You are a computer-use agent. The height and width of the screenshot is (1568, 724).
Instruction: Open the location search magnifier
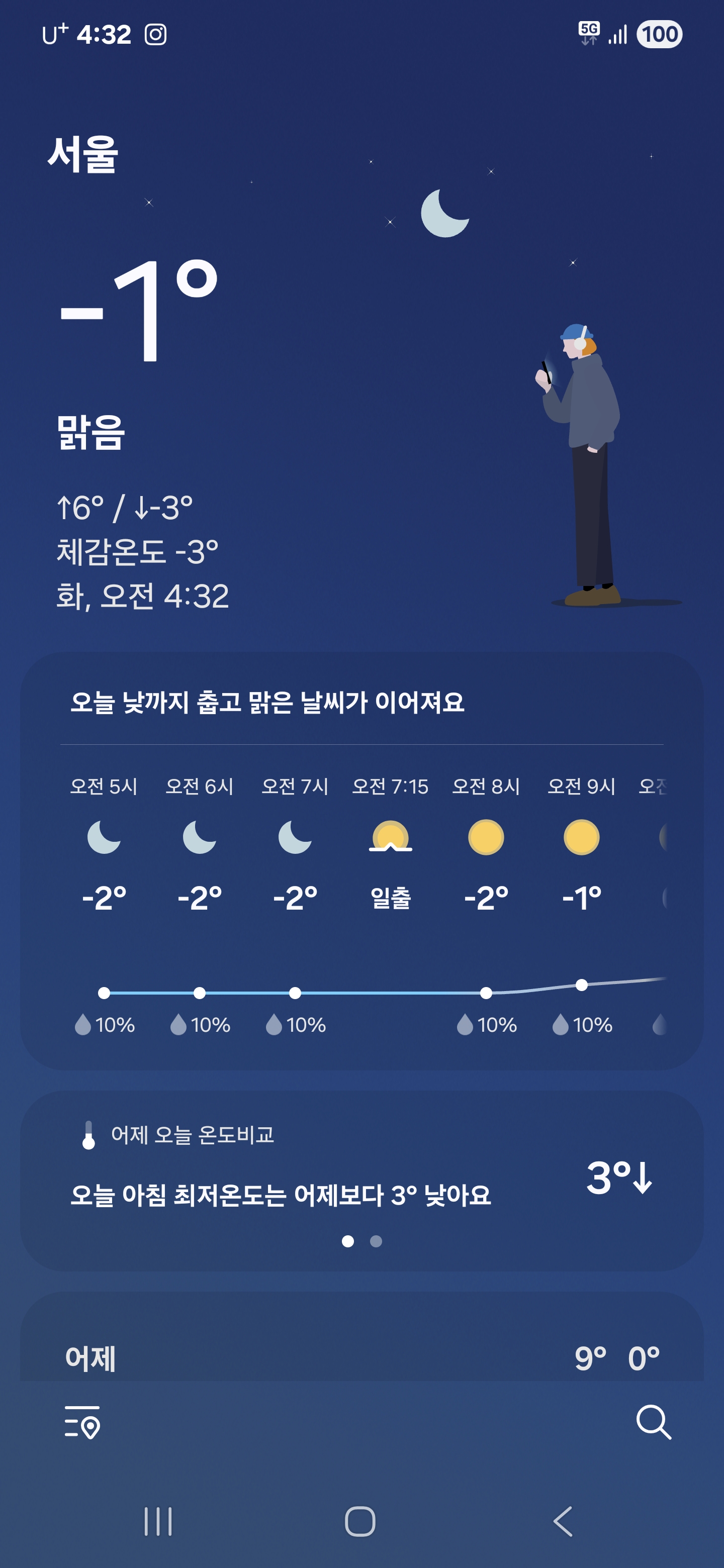[x=654, y=1422]
